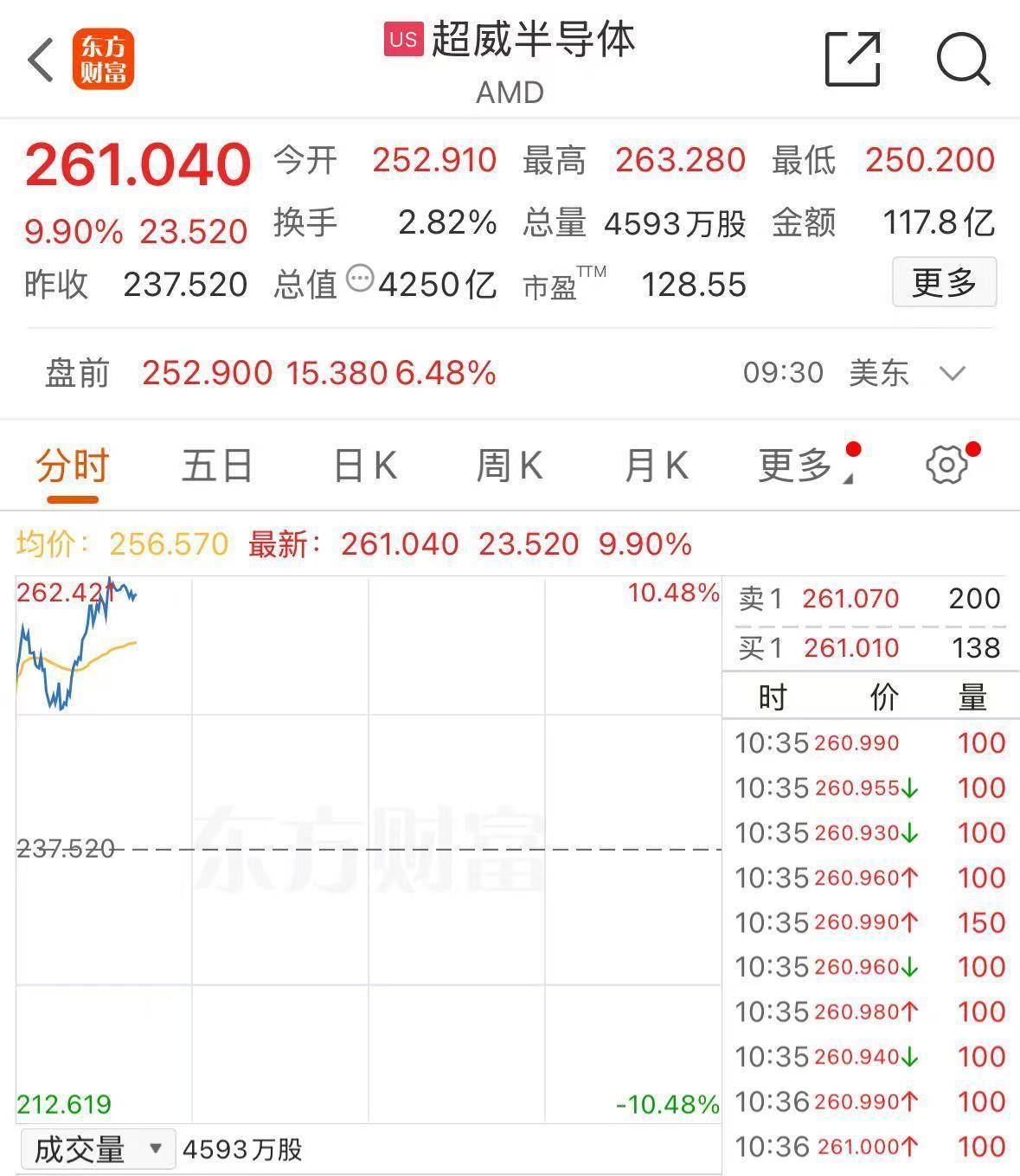Open the 周K weekly chart tab
The height and width of the screenshot is (1176, 1020).
tap(509, 464)
